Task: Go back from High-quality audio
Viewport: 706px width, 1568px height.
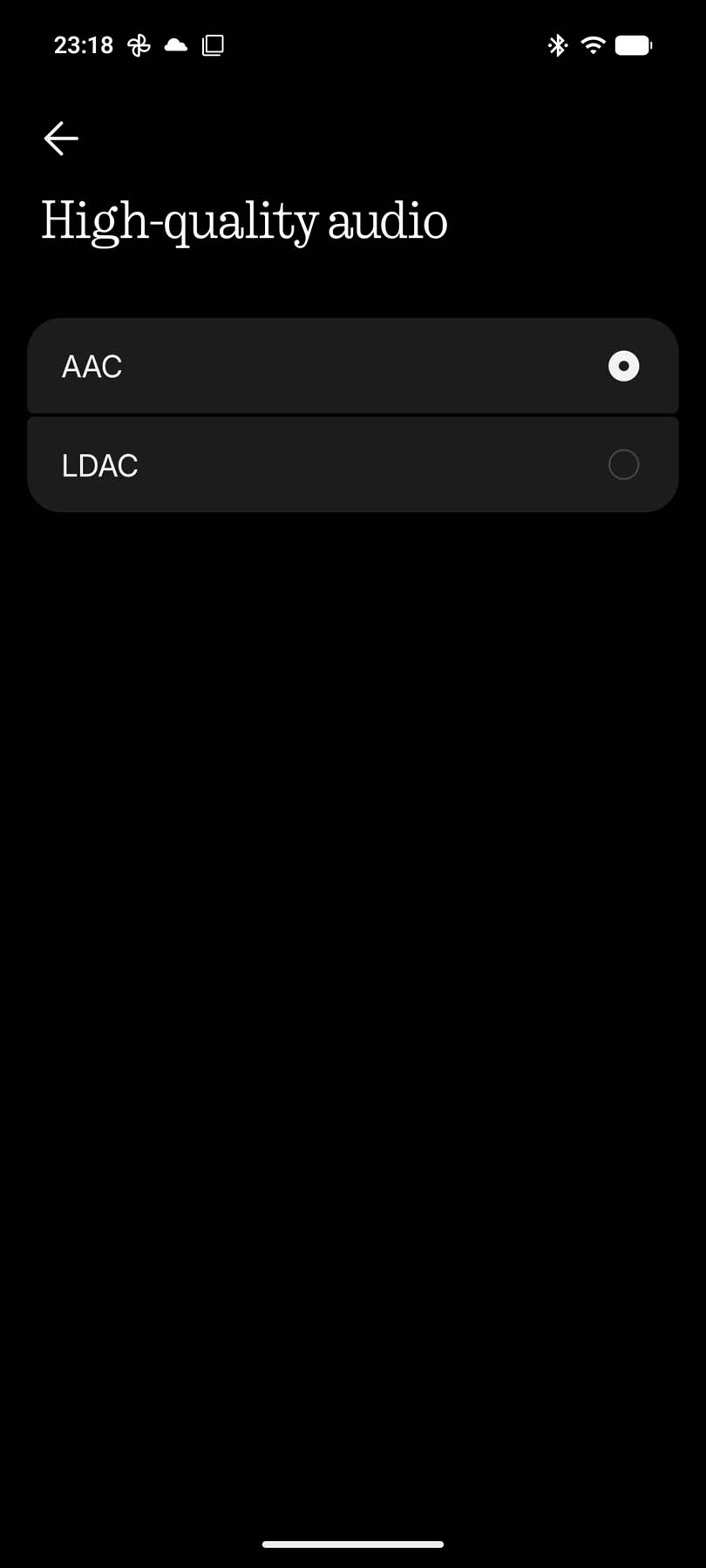Action: click(x=61, y=139)
